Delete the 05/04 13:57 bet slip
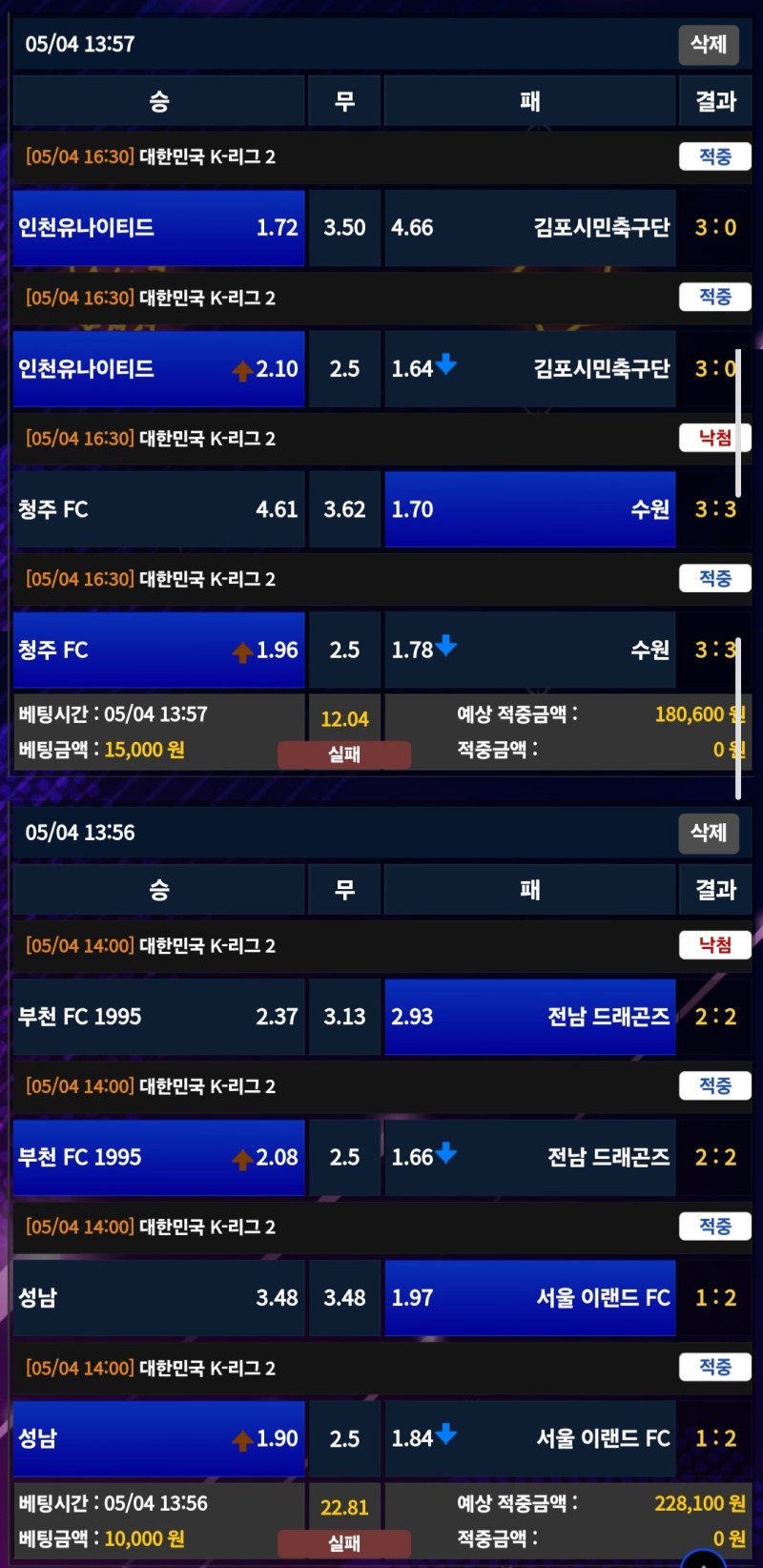This screenshot has width=763, height=1568. click(708, 45)
